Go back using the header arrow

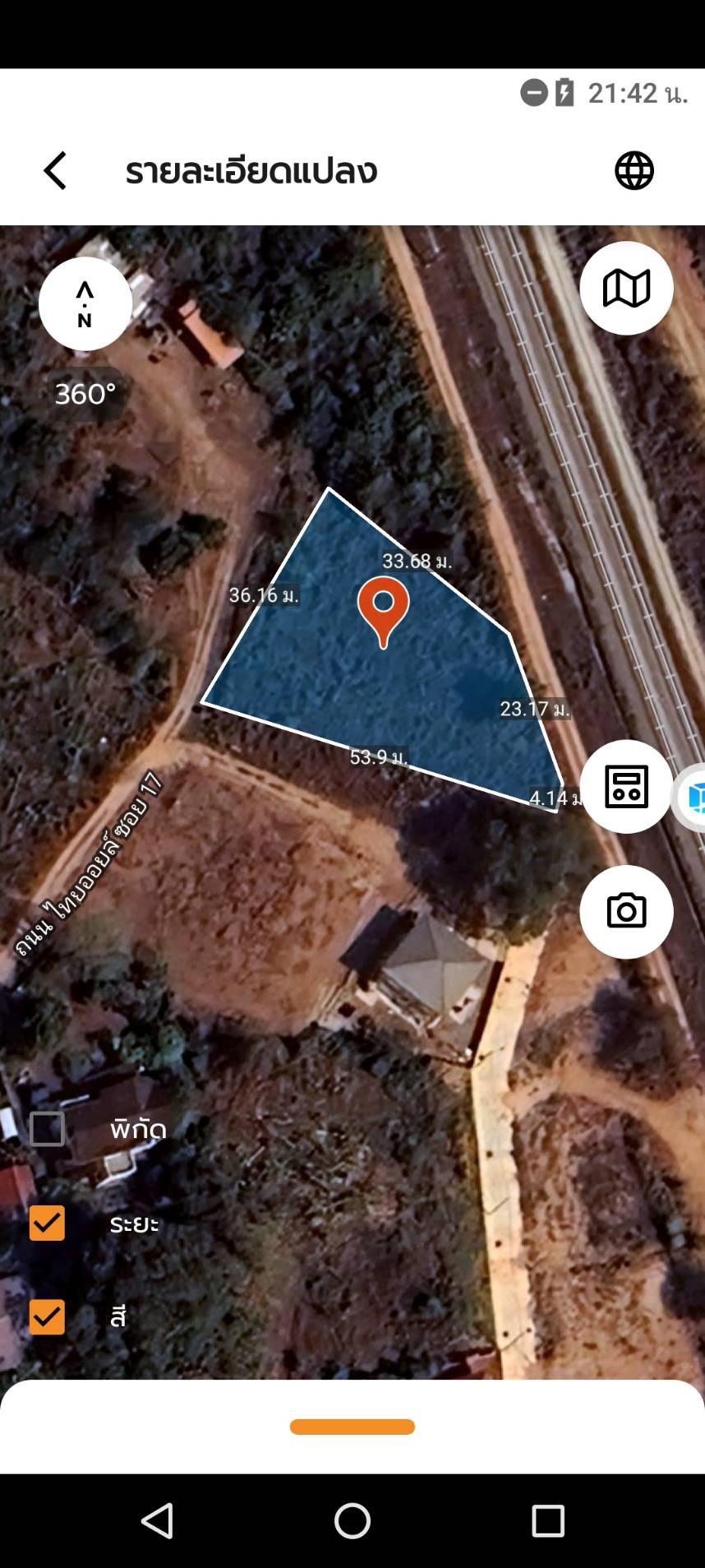click(55, 171)
